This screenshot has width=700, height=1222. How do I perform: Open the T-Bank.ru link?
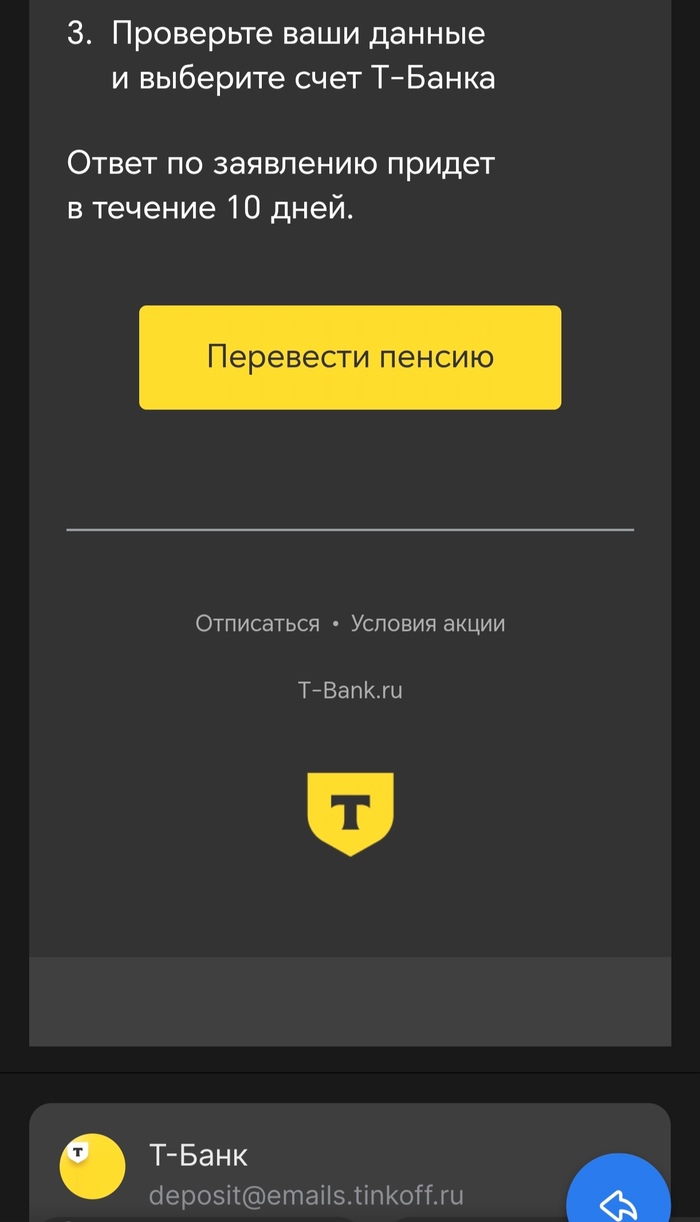(350, 690)
